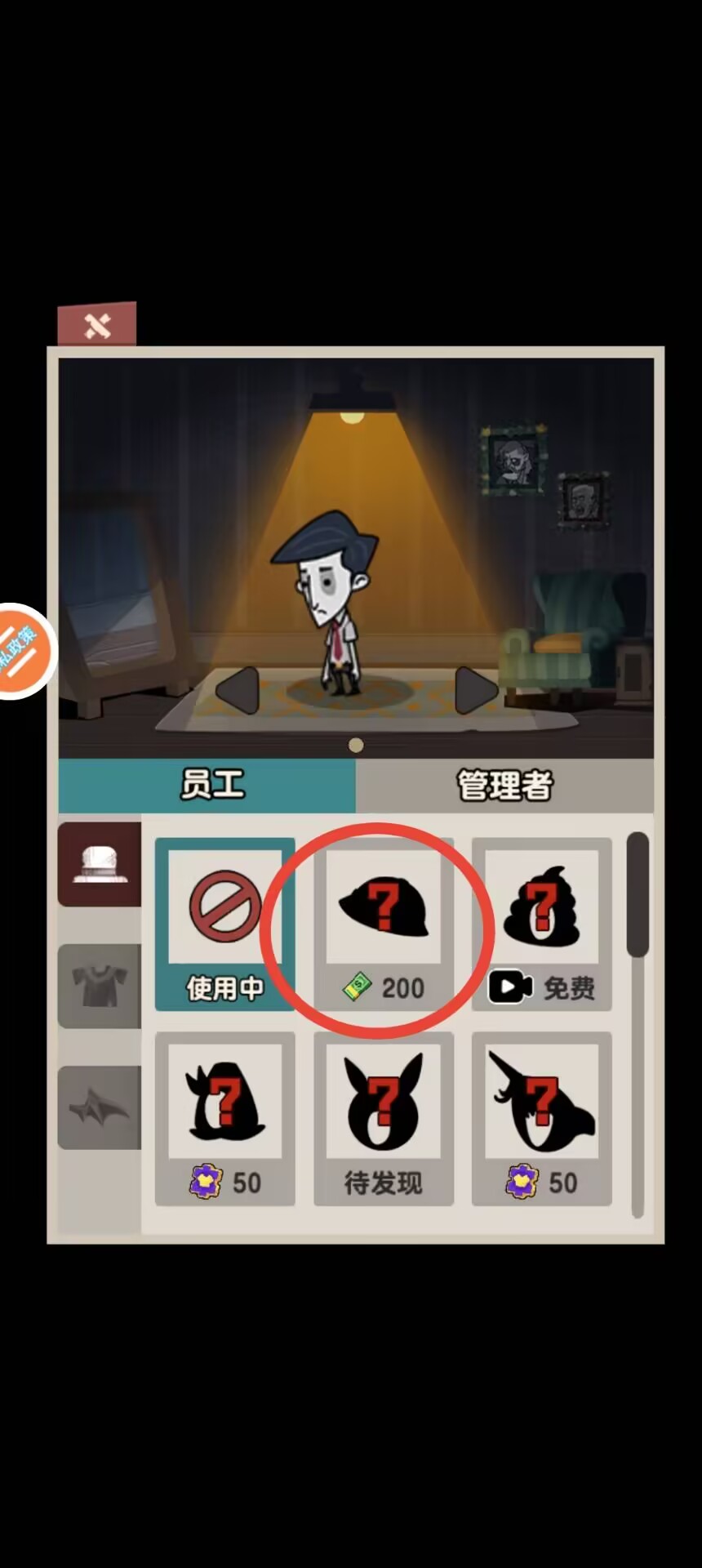
Task: Show next character with right arrow
Action: [475, 691]
